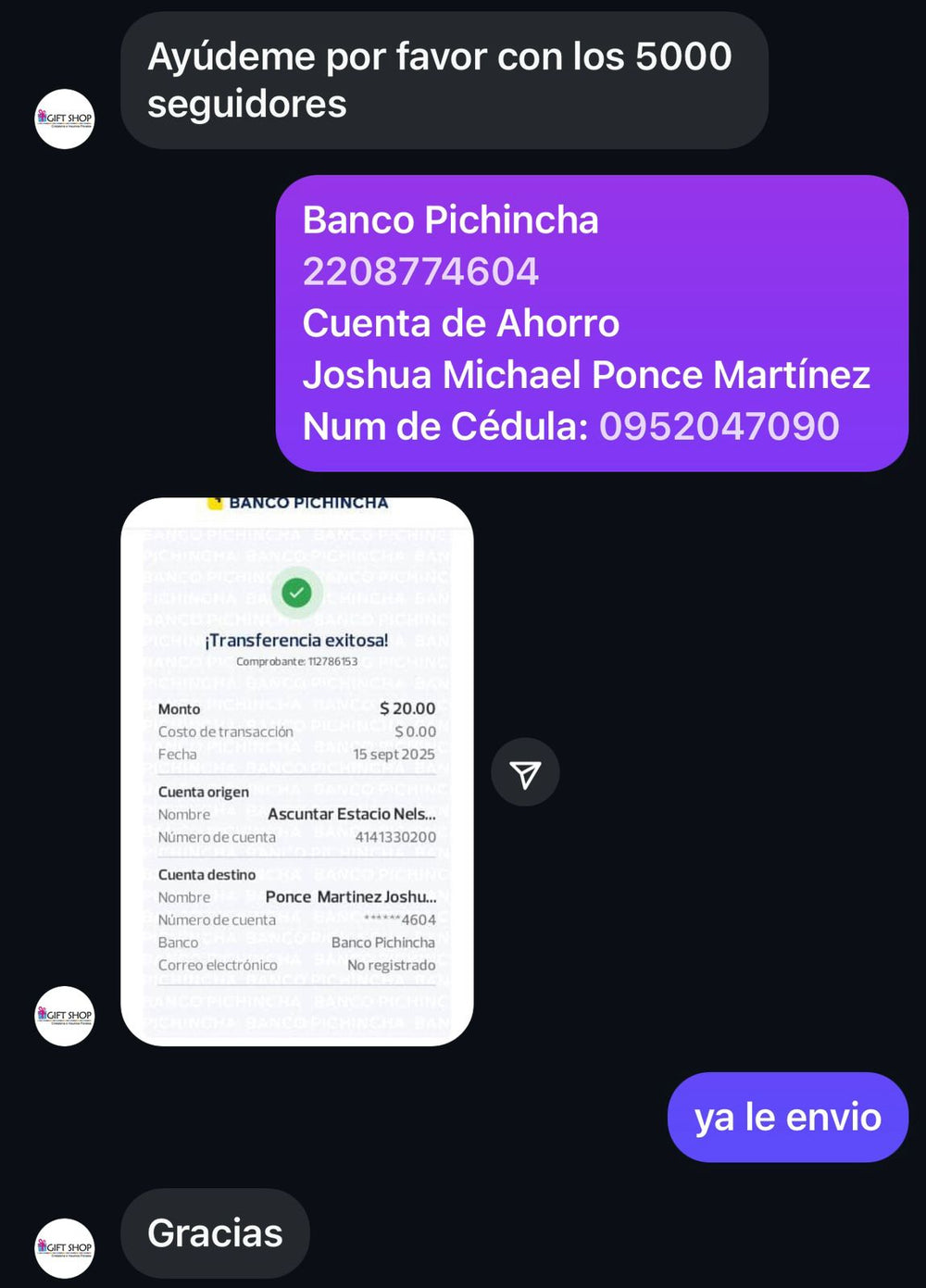Forward the receipt image with the share icon

click(x=525, y=772)
